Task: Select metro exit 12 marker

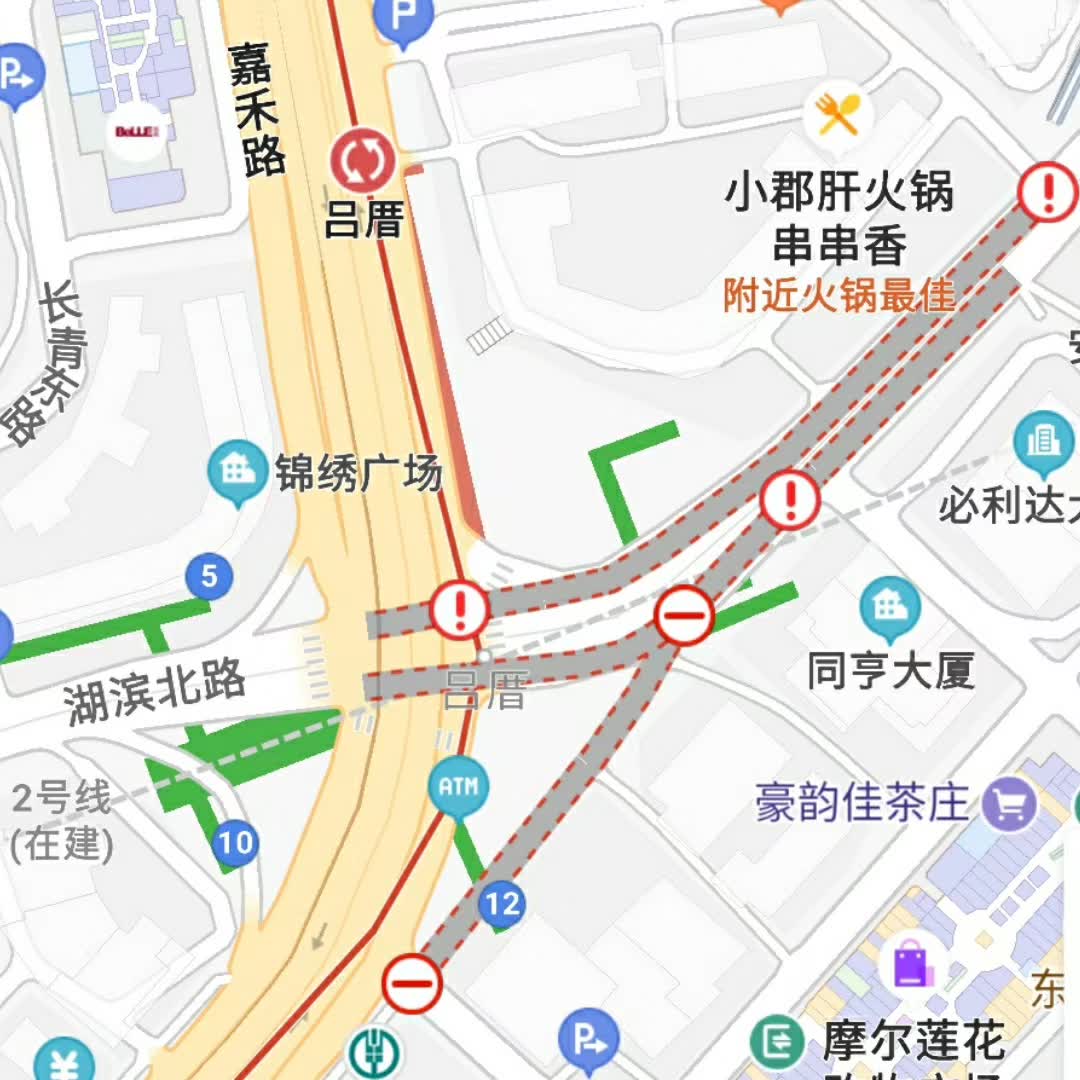Action: click(501, 904)
